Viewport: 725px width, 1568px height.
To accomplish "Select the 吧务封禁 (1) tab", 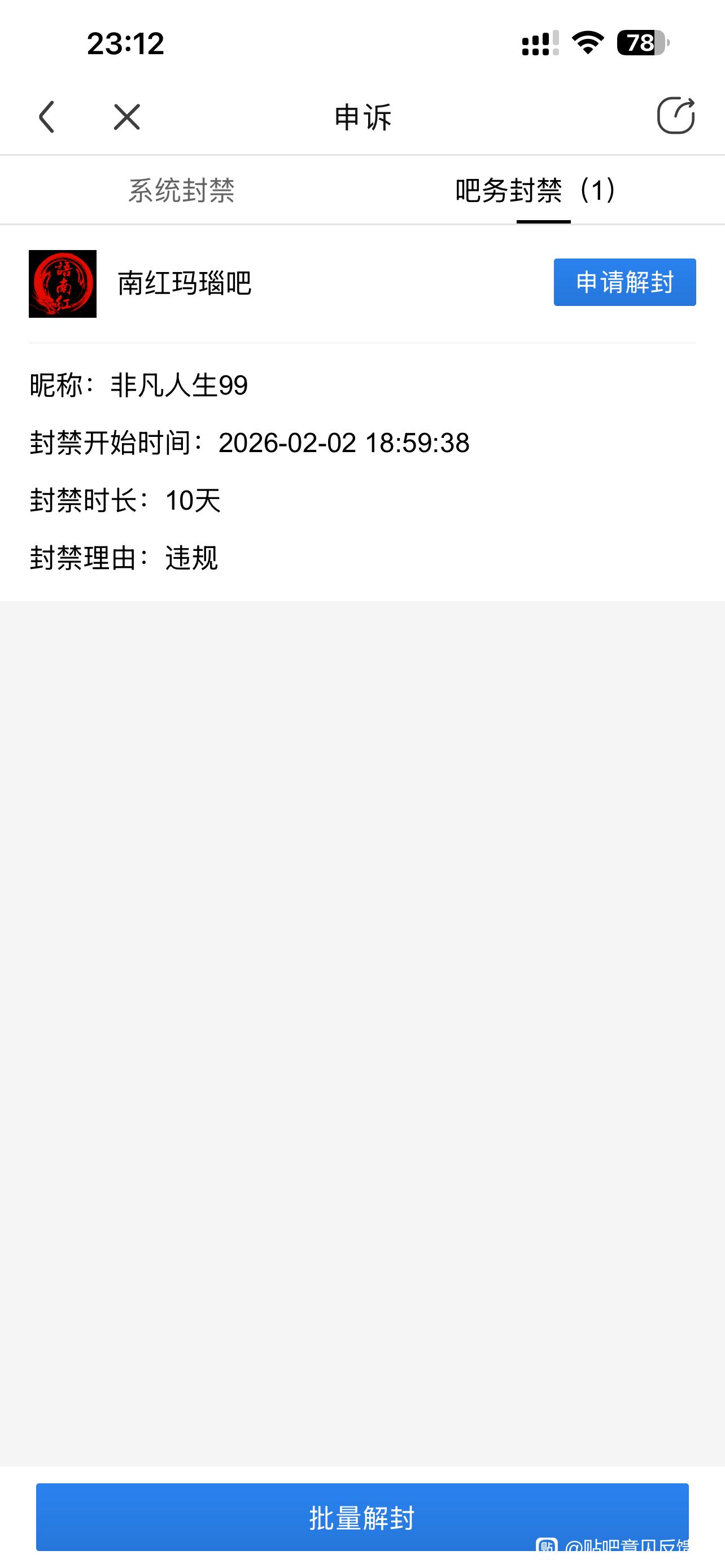I will [x=536, y=191].
